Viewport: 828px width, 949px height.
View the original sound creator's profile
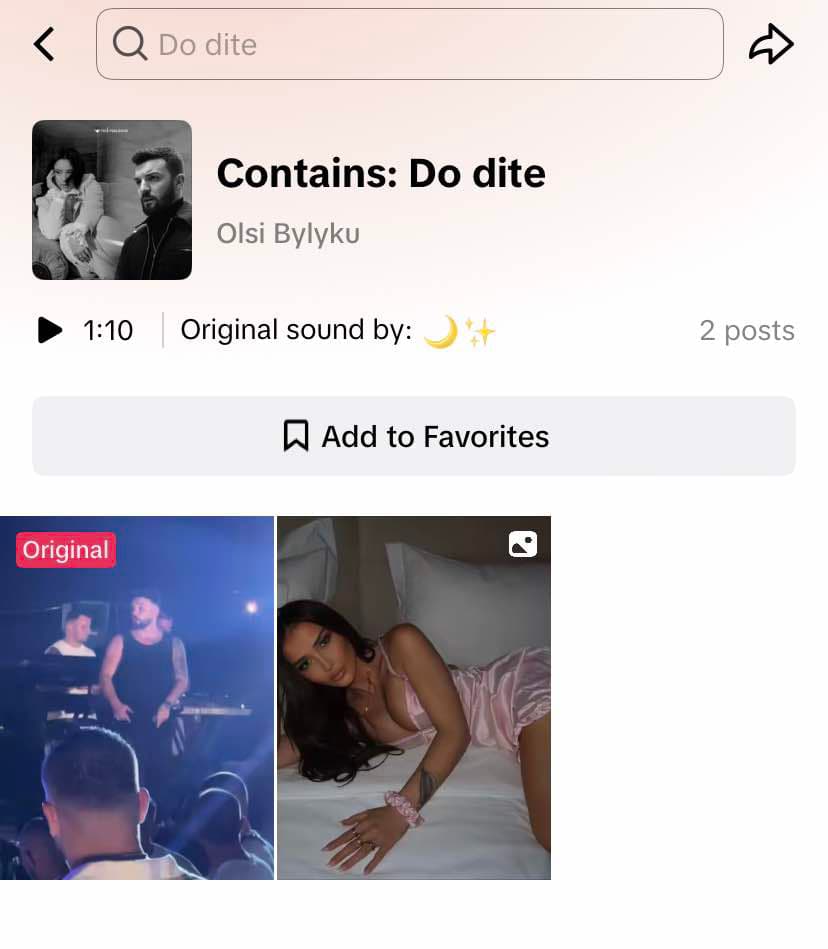pos(459,331)
